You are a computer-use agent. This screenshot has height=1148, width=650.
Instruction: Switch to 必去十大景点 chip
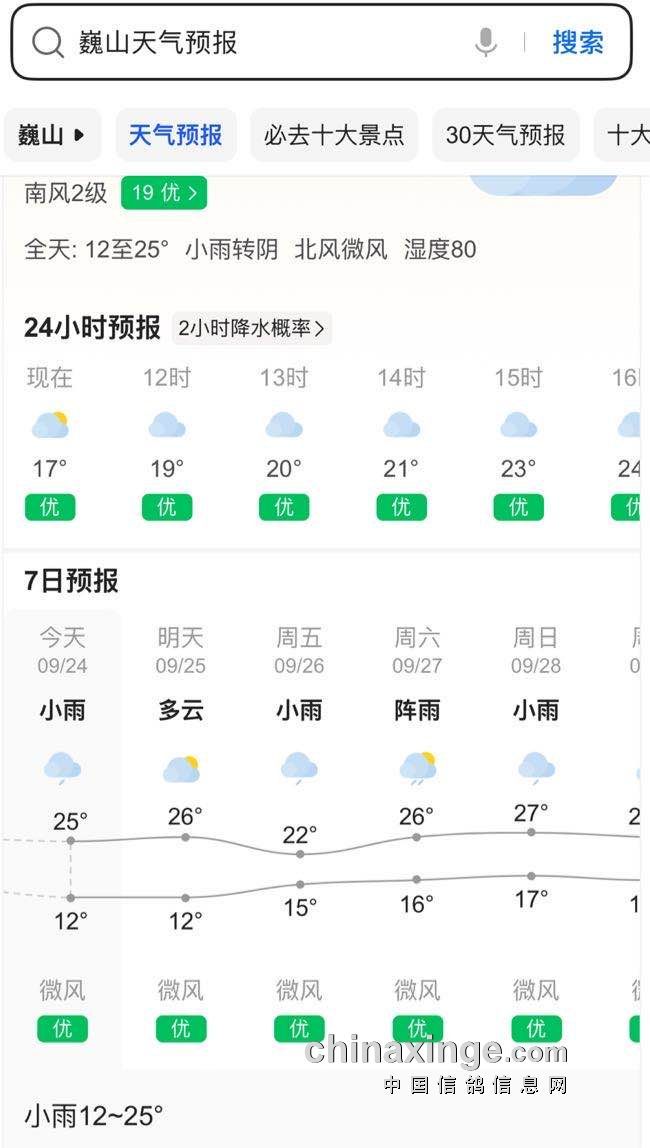tap(334, 135)
